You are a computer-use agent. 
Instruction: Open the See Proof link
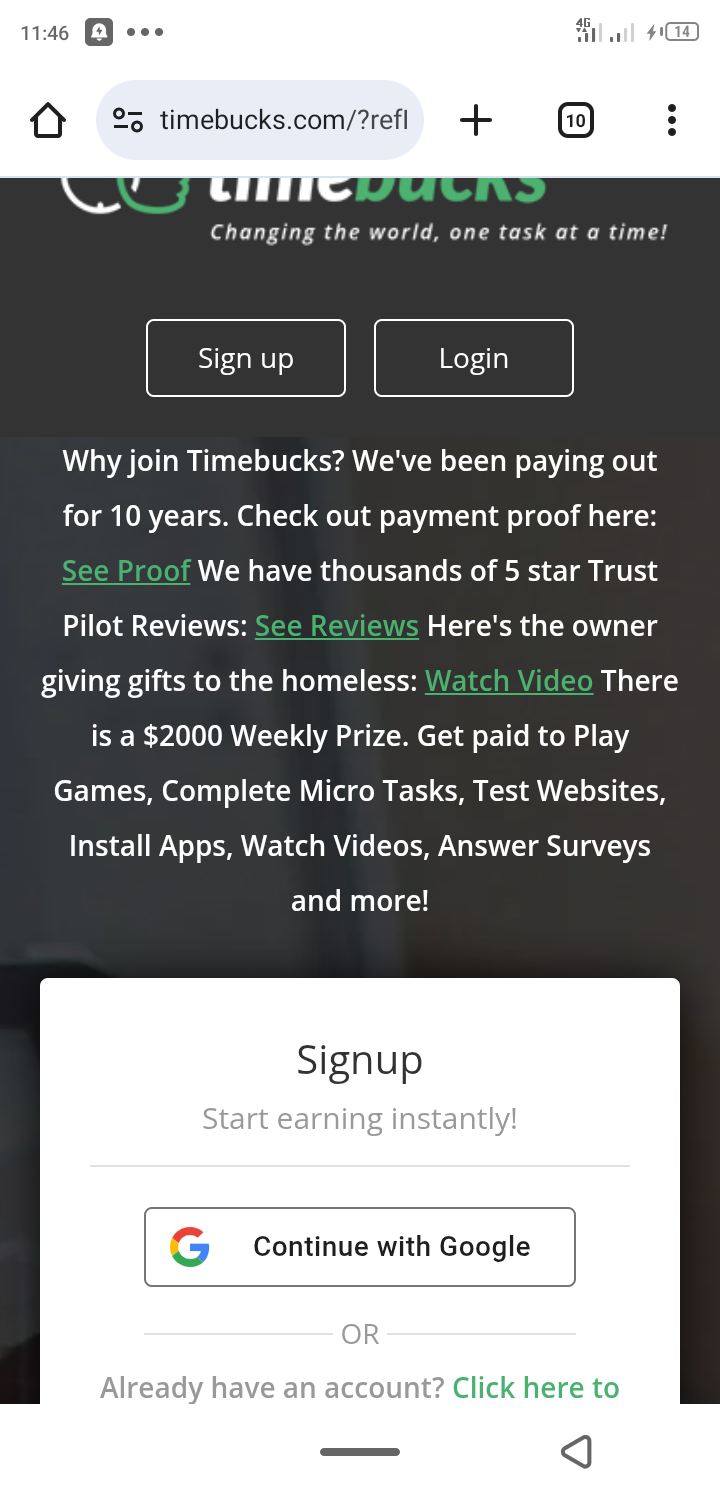point(126,571)
